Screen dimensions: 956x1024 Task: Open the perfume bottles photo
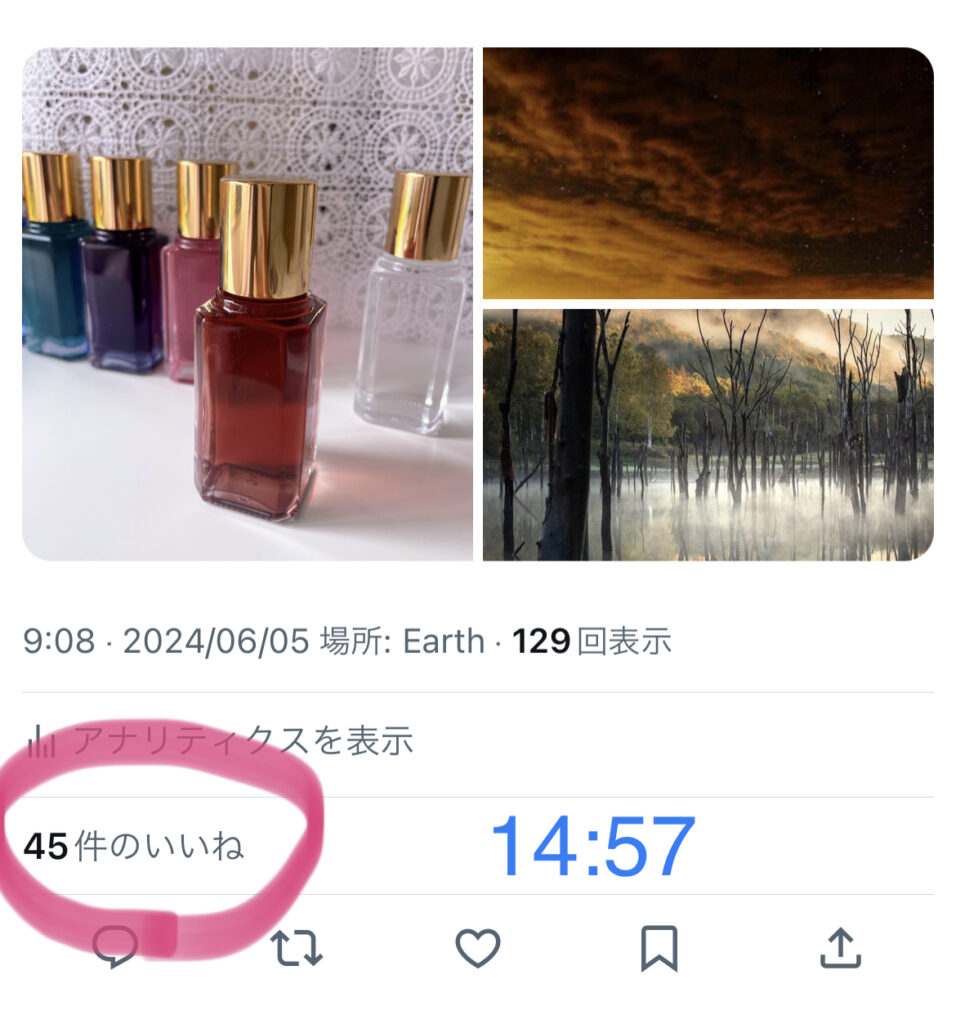(247, 304)
